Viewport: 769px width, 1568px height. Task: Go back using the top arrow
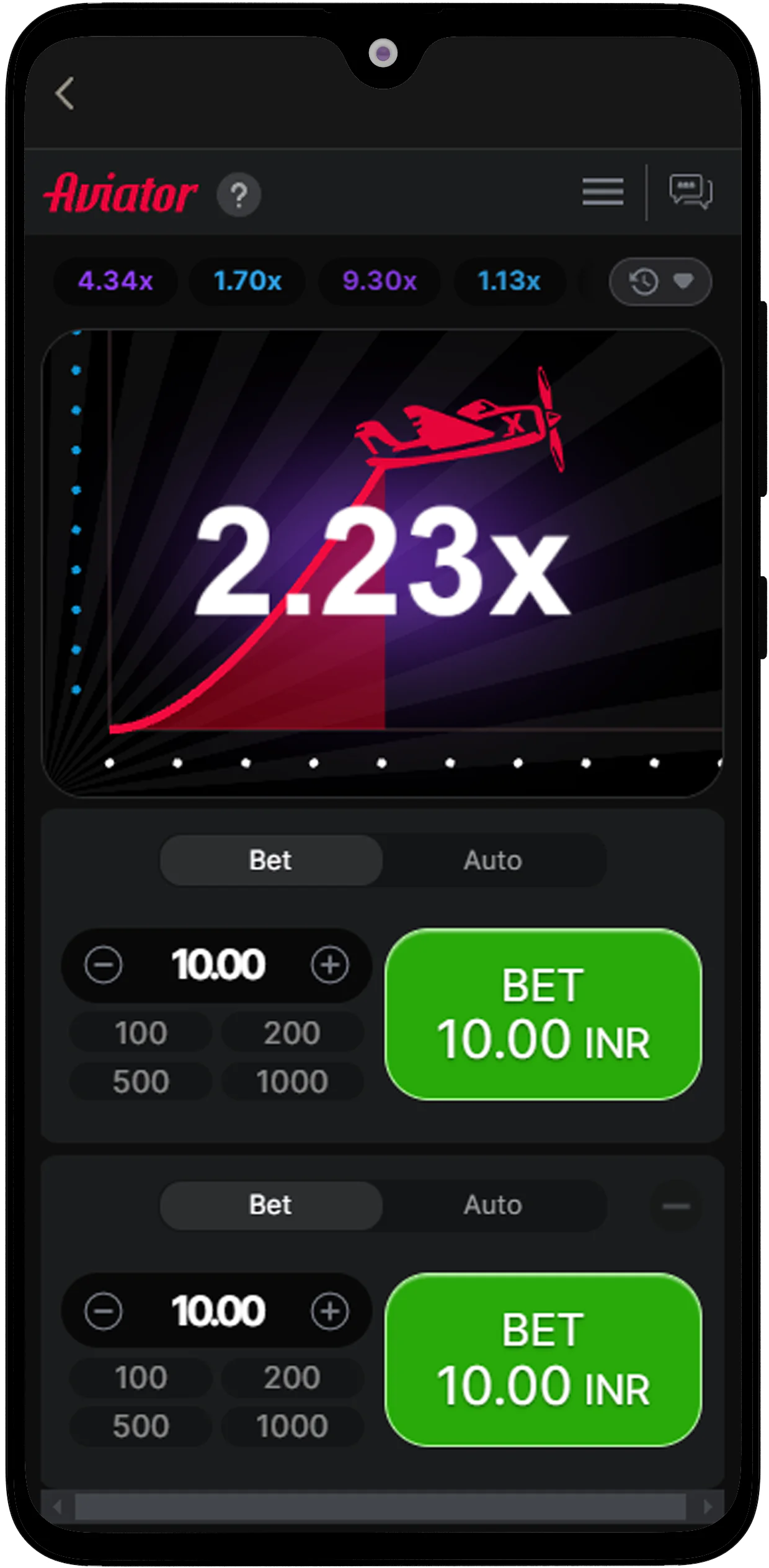click(x=64, y=94)
